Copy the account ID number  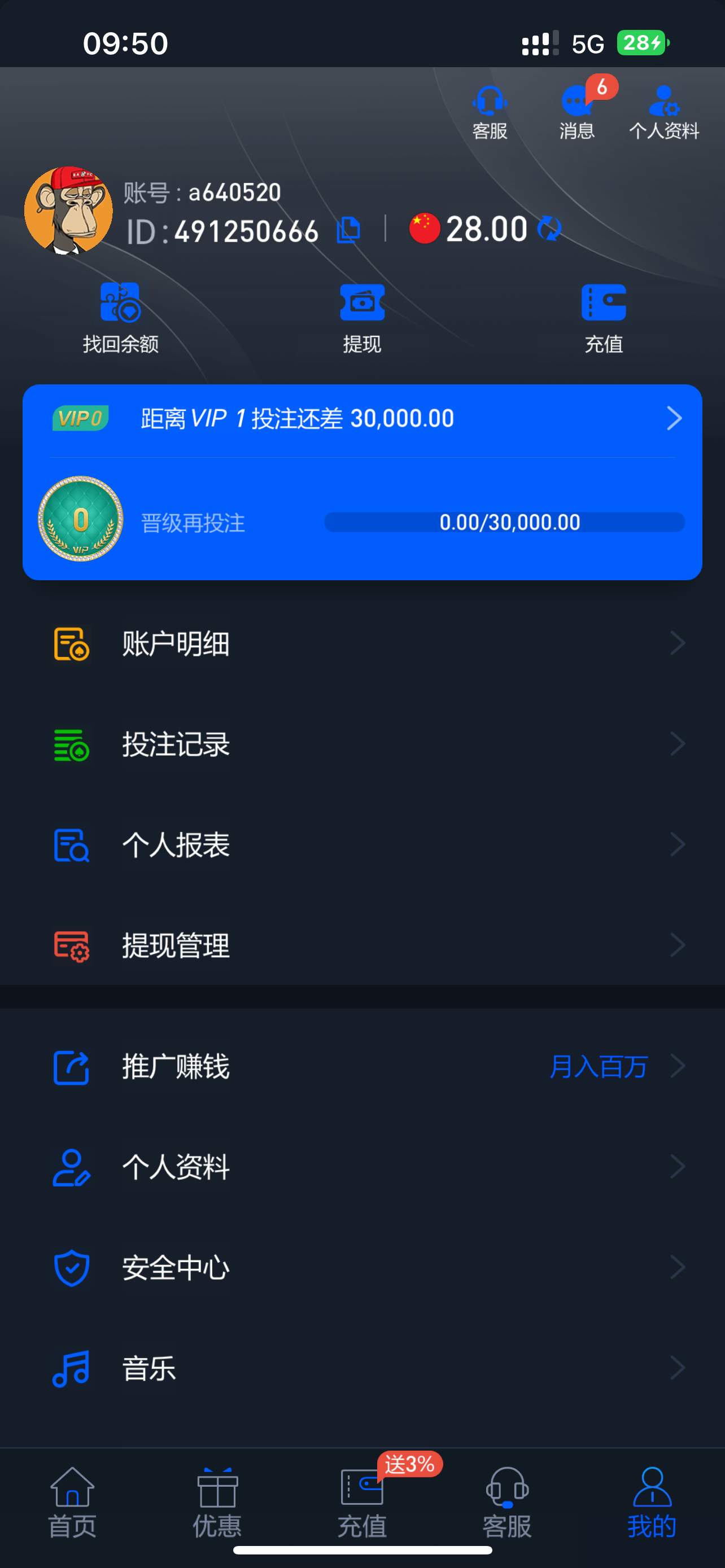(349, 230)
